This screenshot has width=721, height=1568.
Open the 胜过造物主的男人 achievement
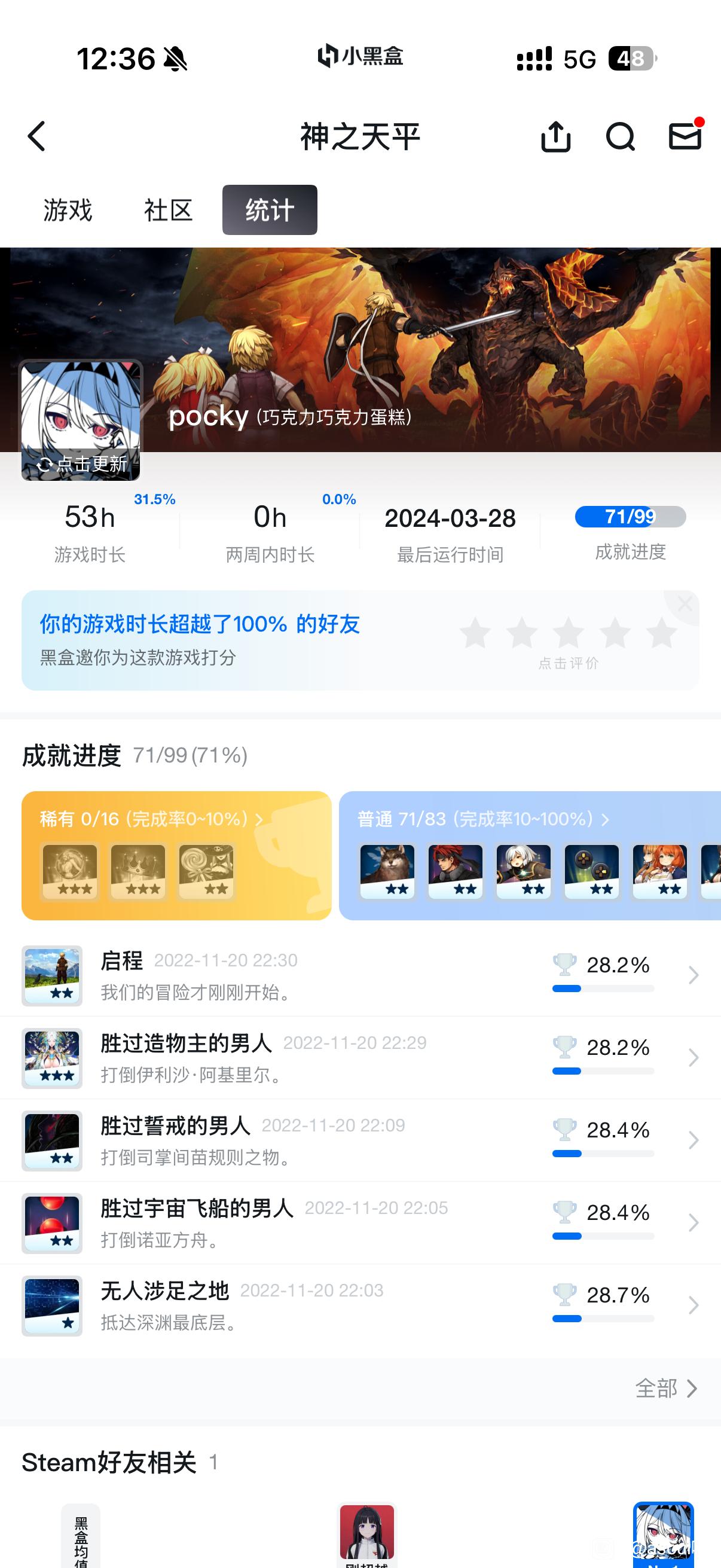coord(360,1058)
